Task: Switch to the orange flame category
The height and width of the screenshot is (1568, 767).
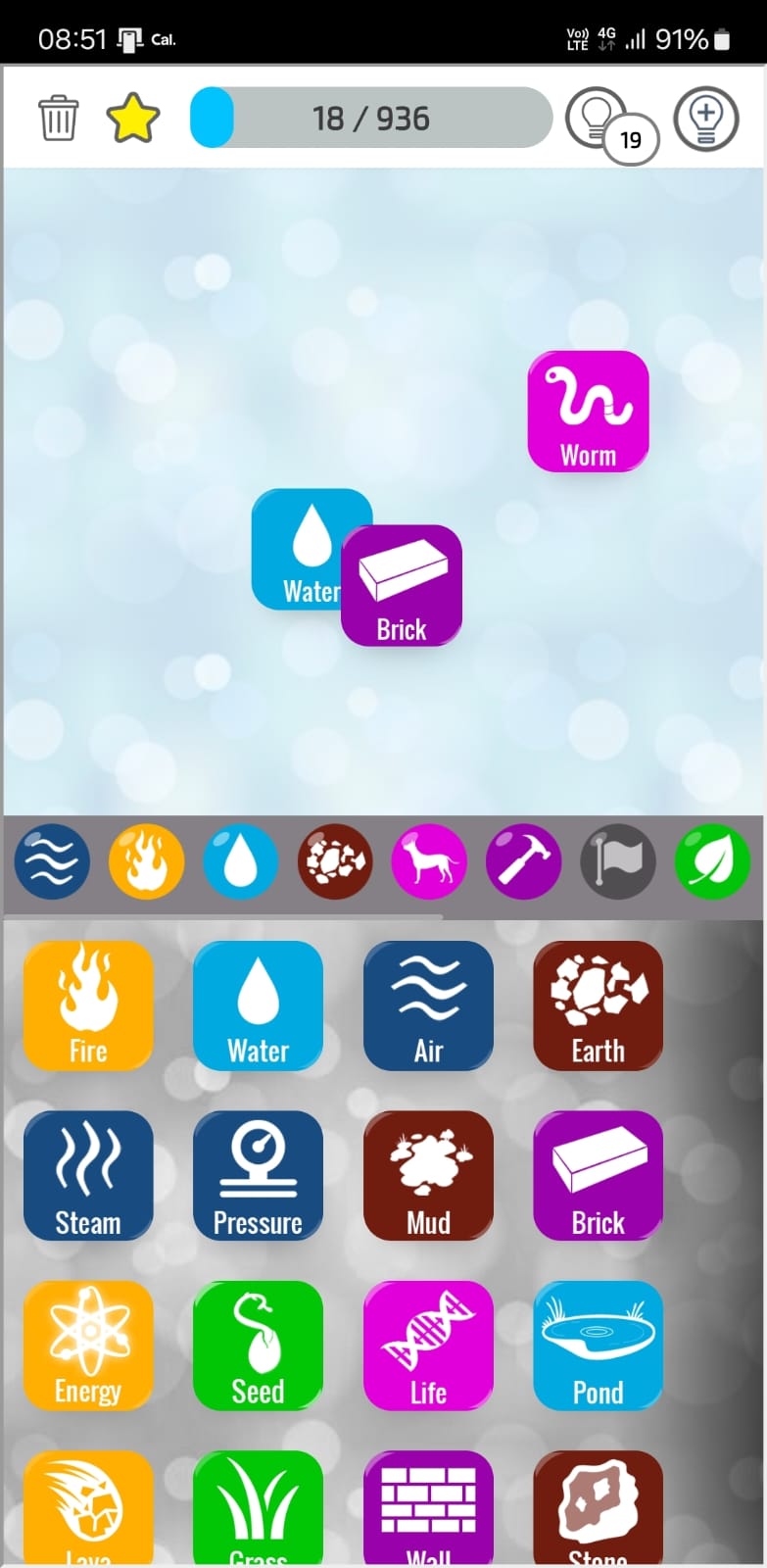Action: [146, 862]
